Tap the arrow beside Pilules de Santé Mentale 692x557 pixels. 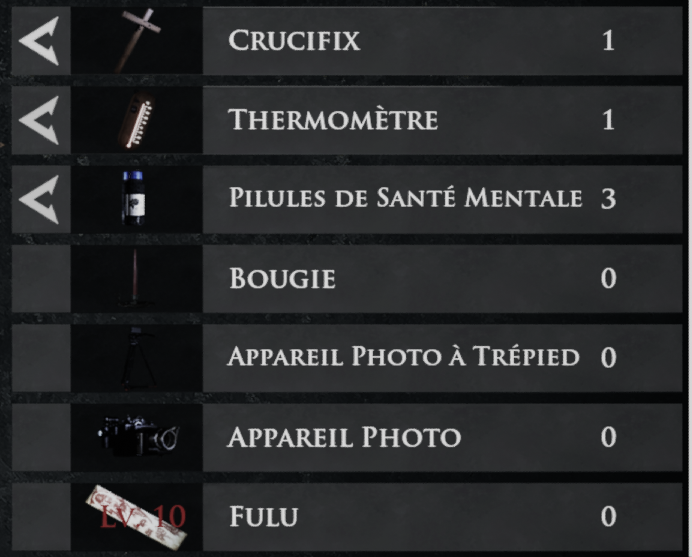tap(40, 198)
